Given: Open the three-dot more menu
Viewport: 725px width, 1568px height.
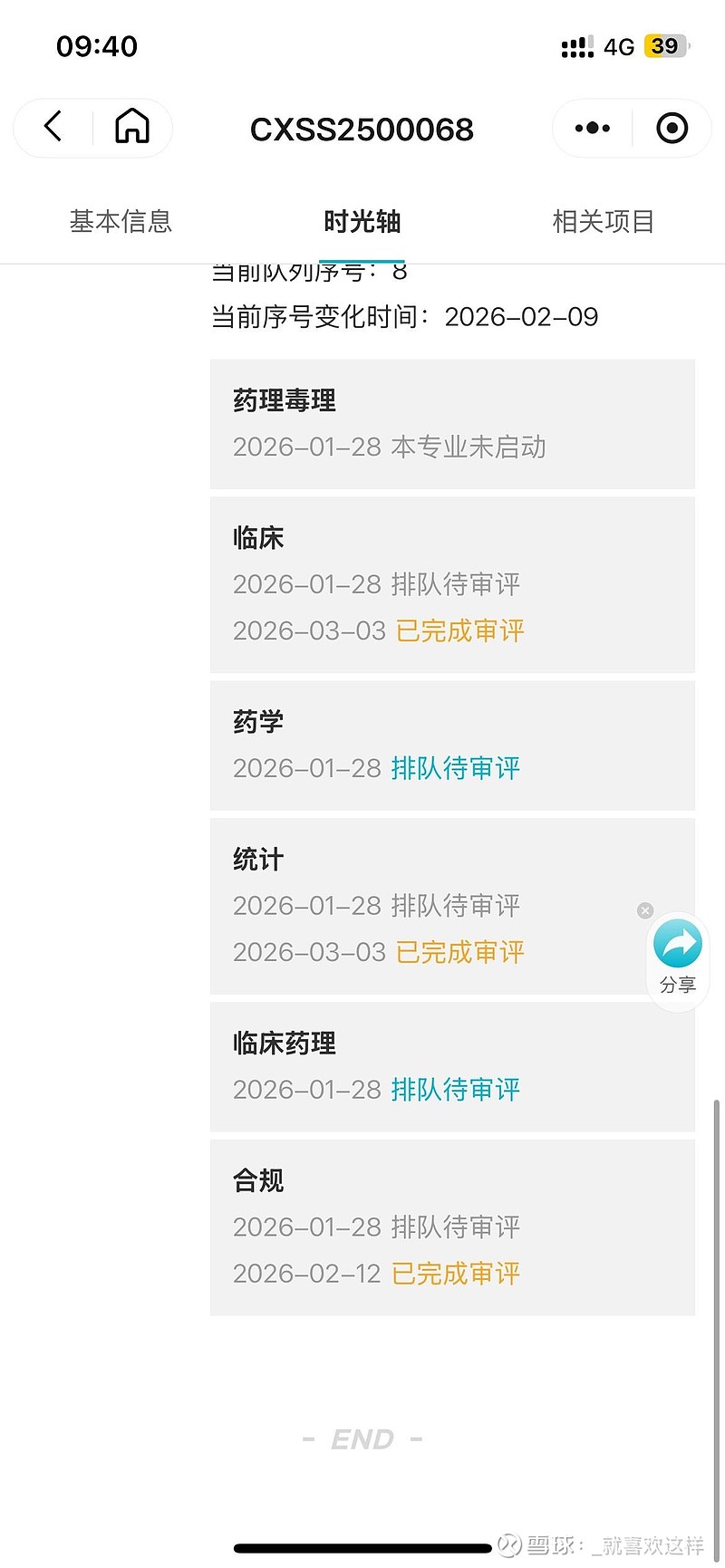Looking at the screenshot, I should click(x=593, y=129).
